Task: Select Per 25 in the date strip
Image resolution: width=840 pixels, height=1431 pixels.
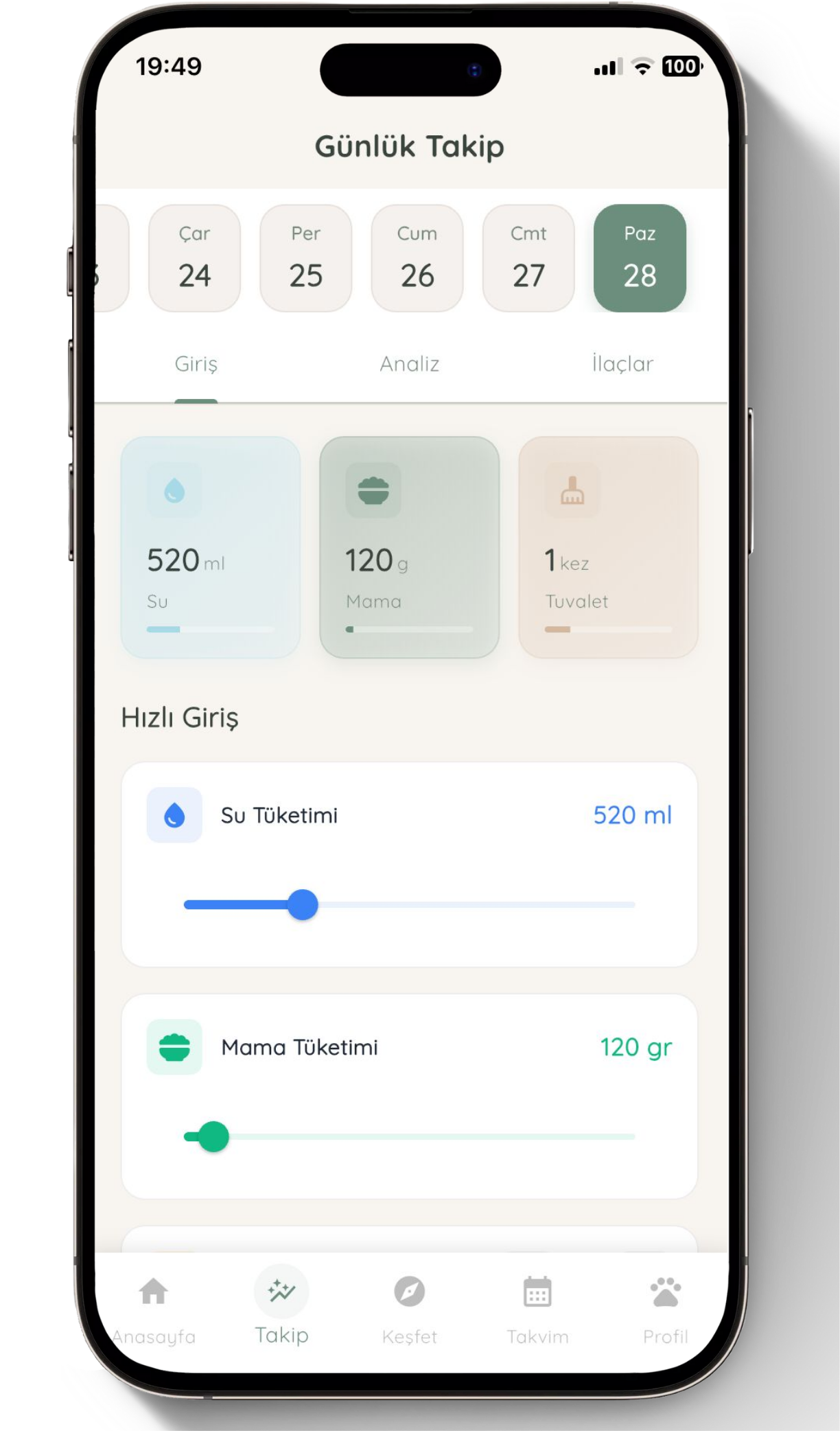Action: click(x=305, y=258)
